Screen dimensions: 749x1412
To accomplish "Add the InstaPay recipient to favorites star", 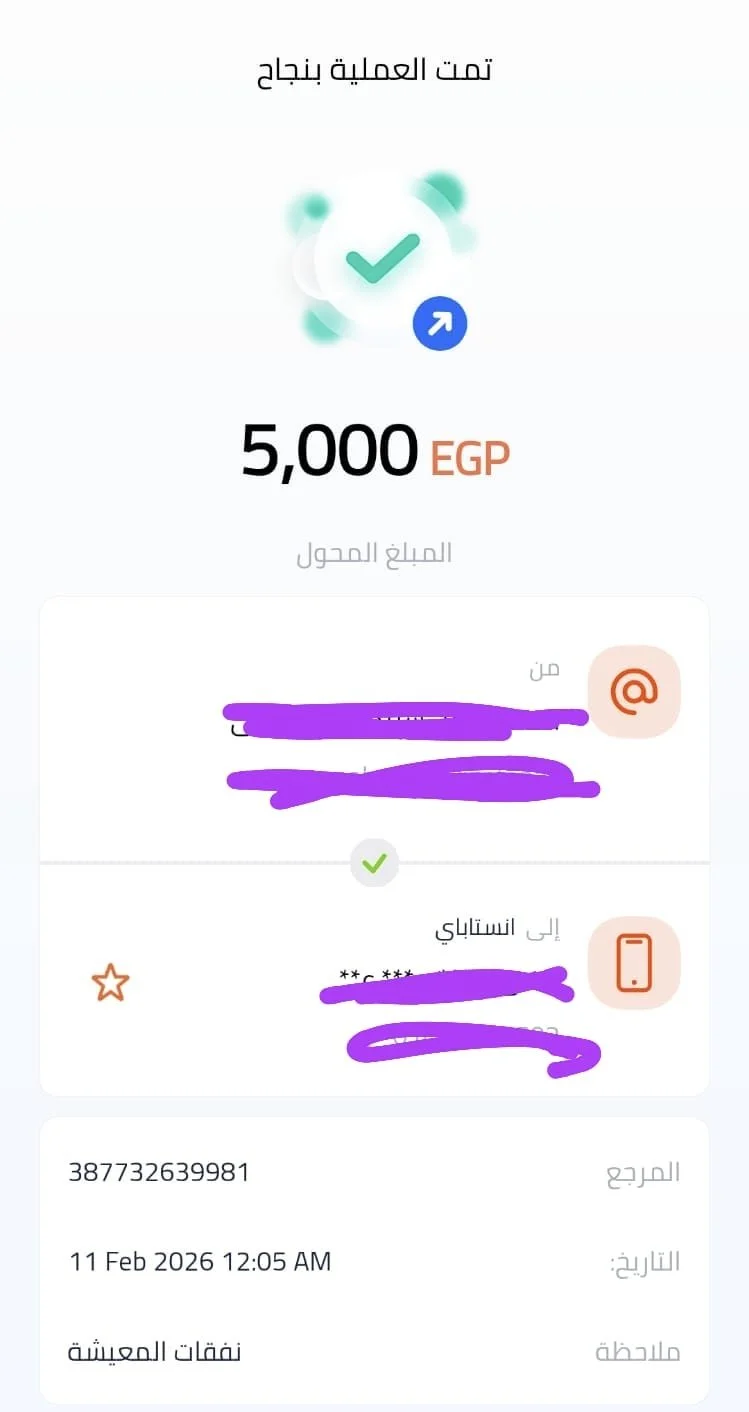I will [110, 983].
